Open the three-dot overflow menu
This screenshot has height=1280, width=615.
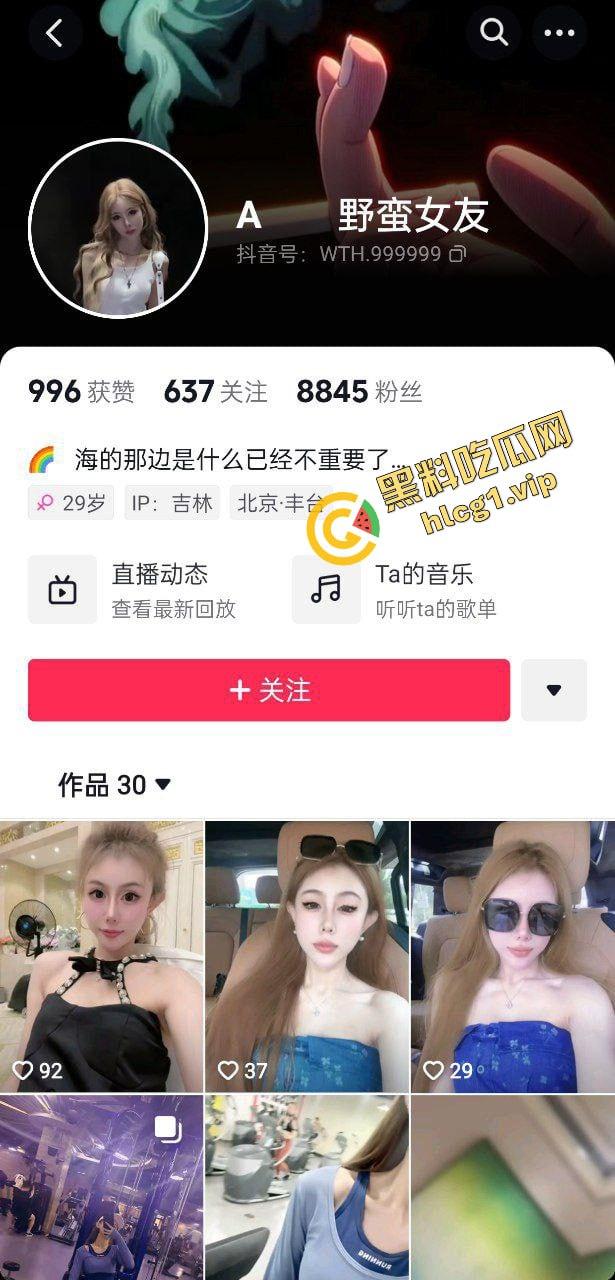(559, 33)
